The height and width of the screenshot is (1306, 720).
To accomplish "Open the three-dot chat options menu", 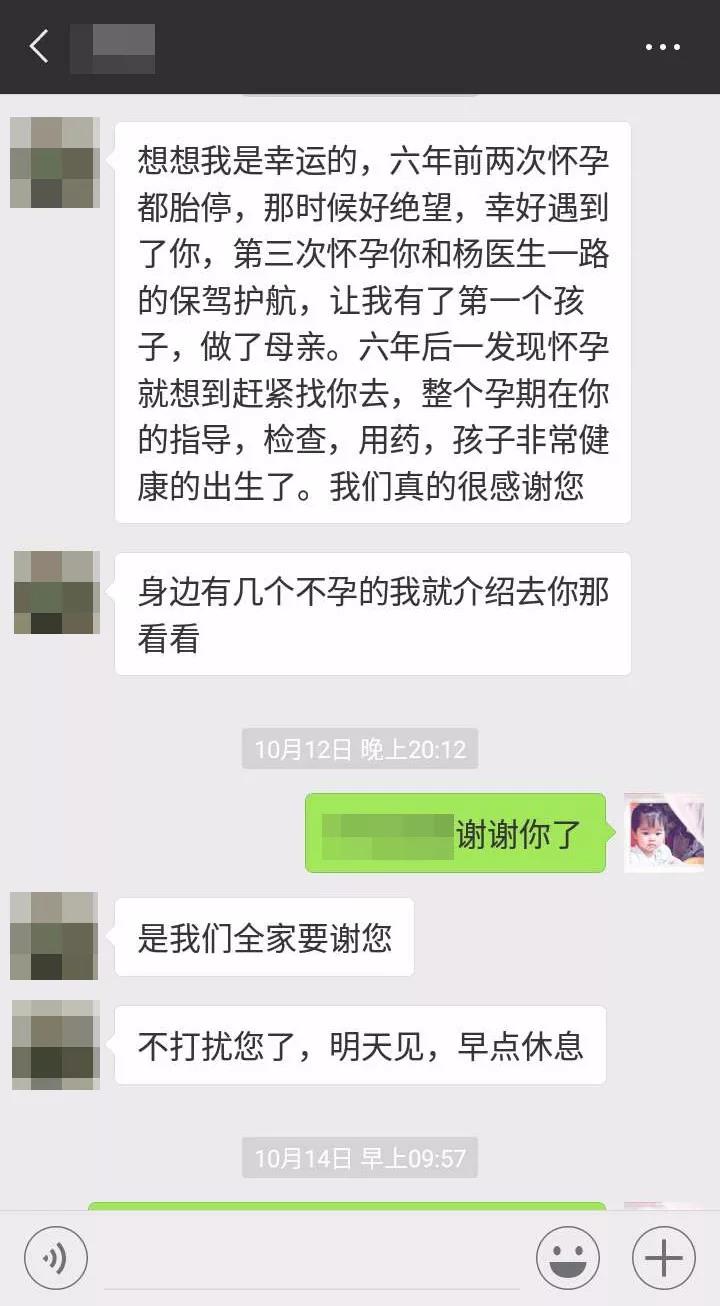I will tap(662, 47).
